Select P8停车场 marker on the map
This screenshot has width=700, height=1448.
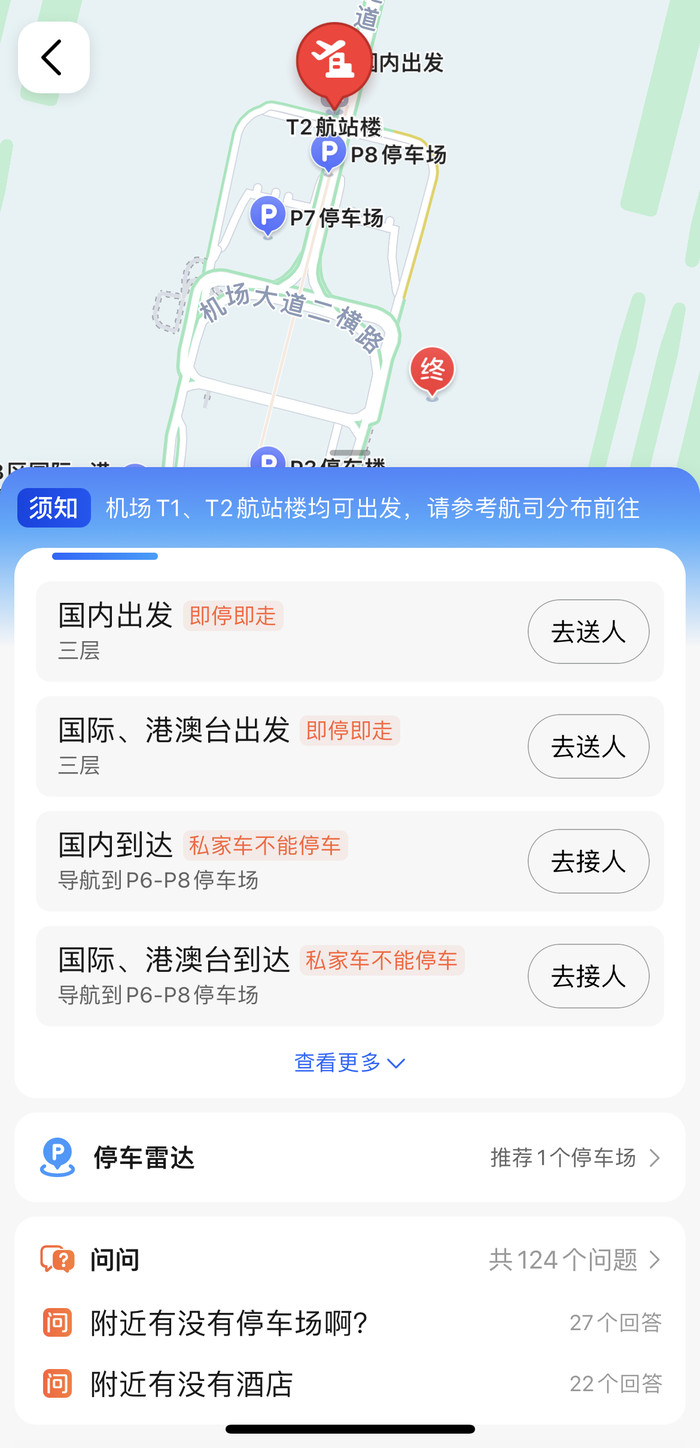point(328,154)
